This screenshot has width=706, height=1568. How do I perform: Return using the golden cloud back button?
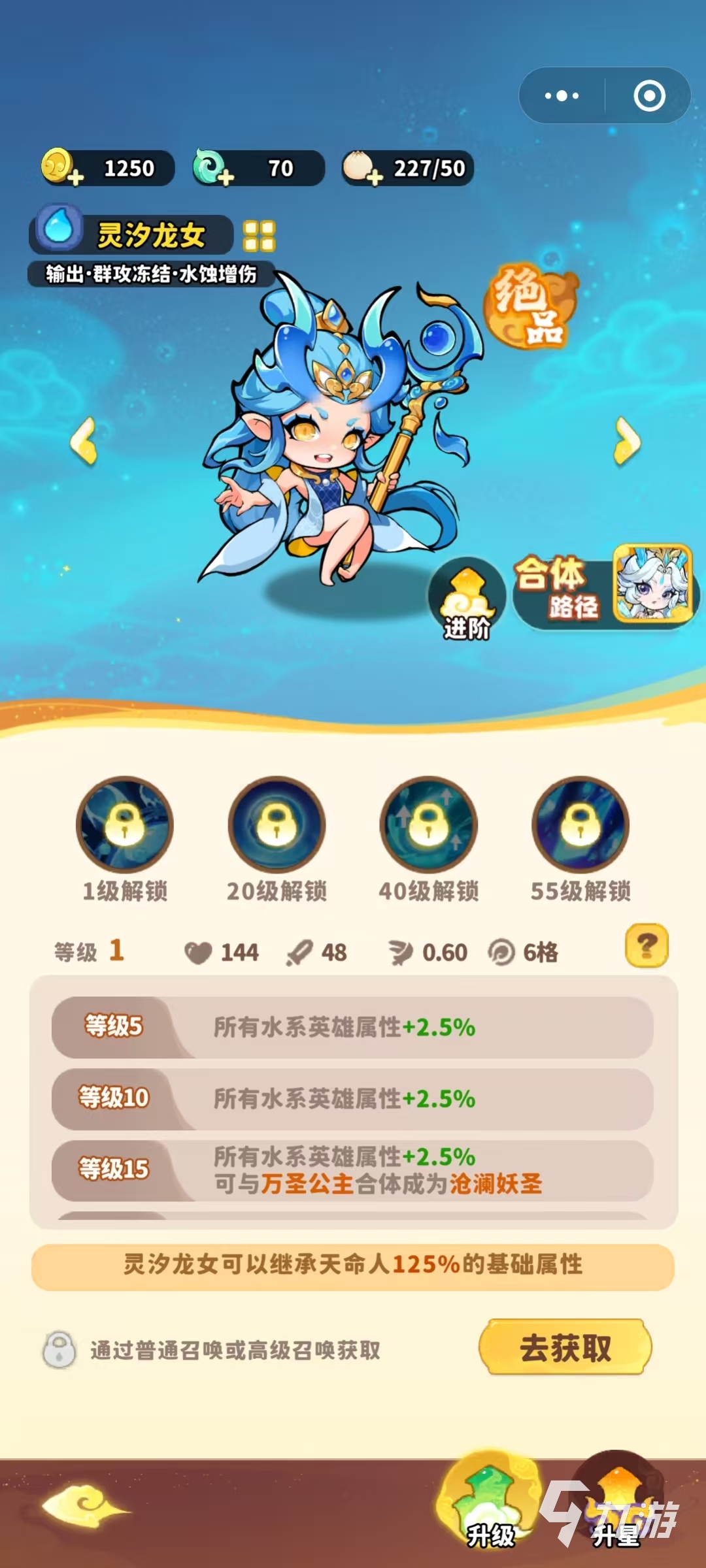coord(85,1506)
